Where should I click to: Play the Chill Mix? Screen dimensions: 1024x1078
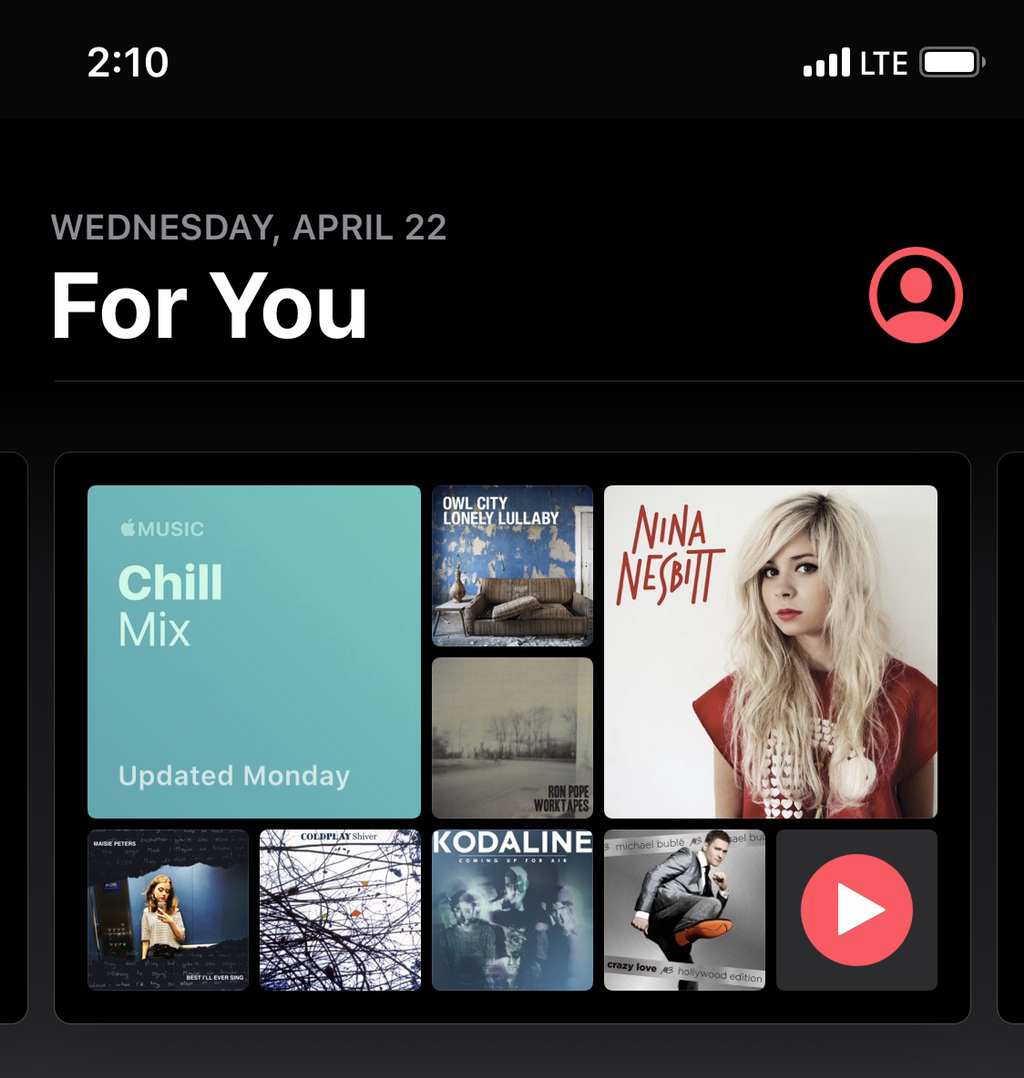[x=856, y=910]
